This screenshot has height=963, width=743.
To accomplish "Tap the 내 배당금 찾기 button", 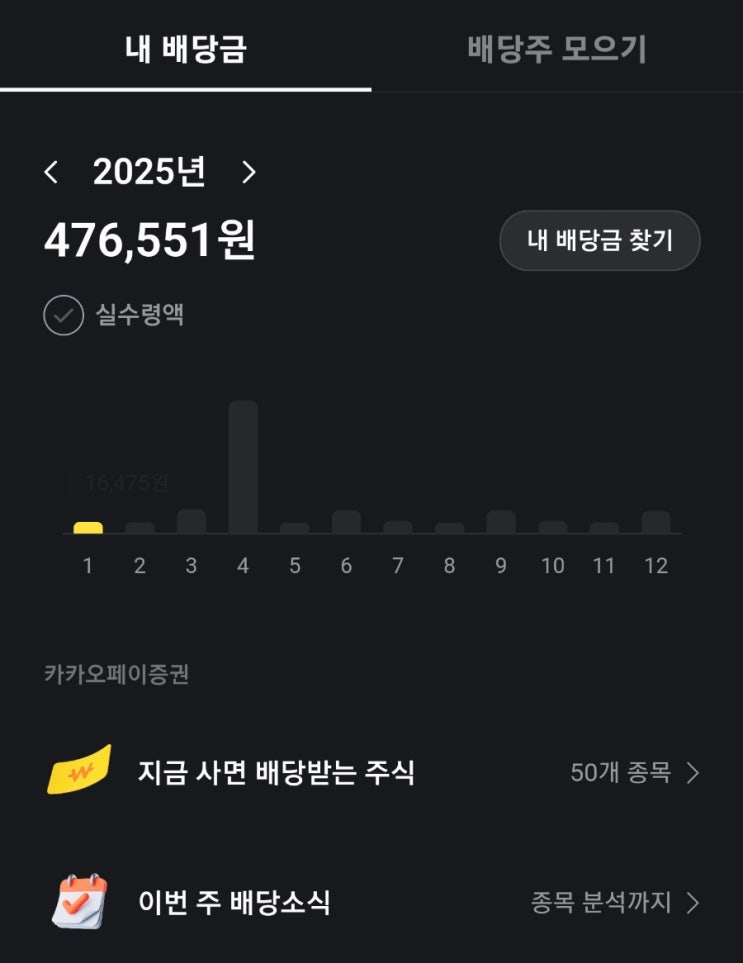I will 599,240.
